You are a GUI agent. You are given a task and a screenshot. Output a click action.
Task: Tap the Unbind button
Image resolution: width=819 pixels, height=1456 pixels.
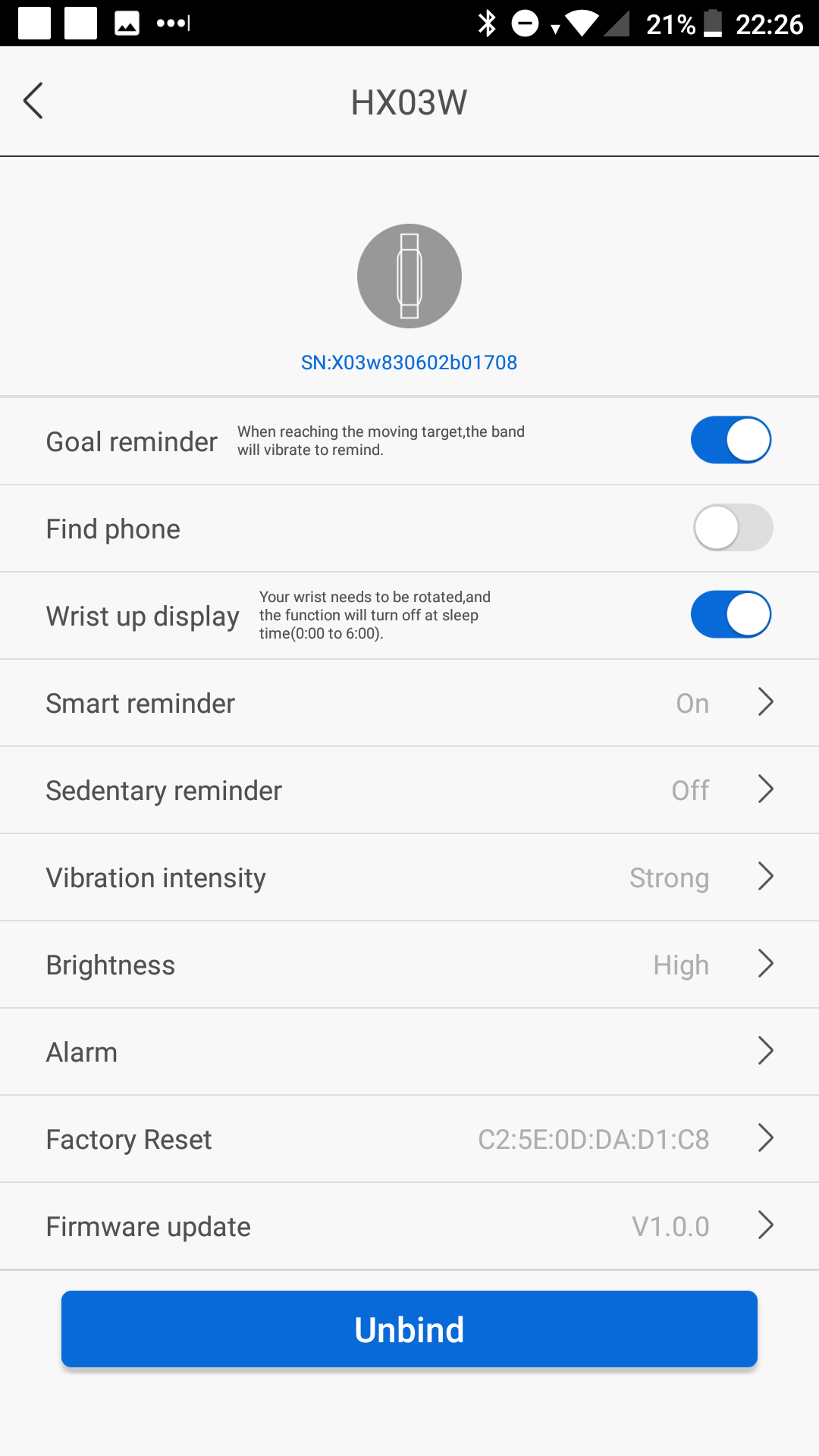click(409, 1329)
